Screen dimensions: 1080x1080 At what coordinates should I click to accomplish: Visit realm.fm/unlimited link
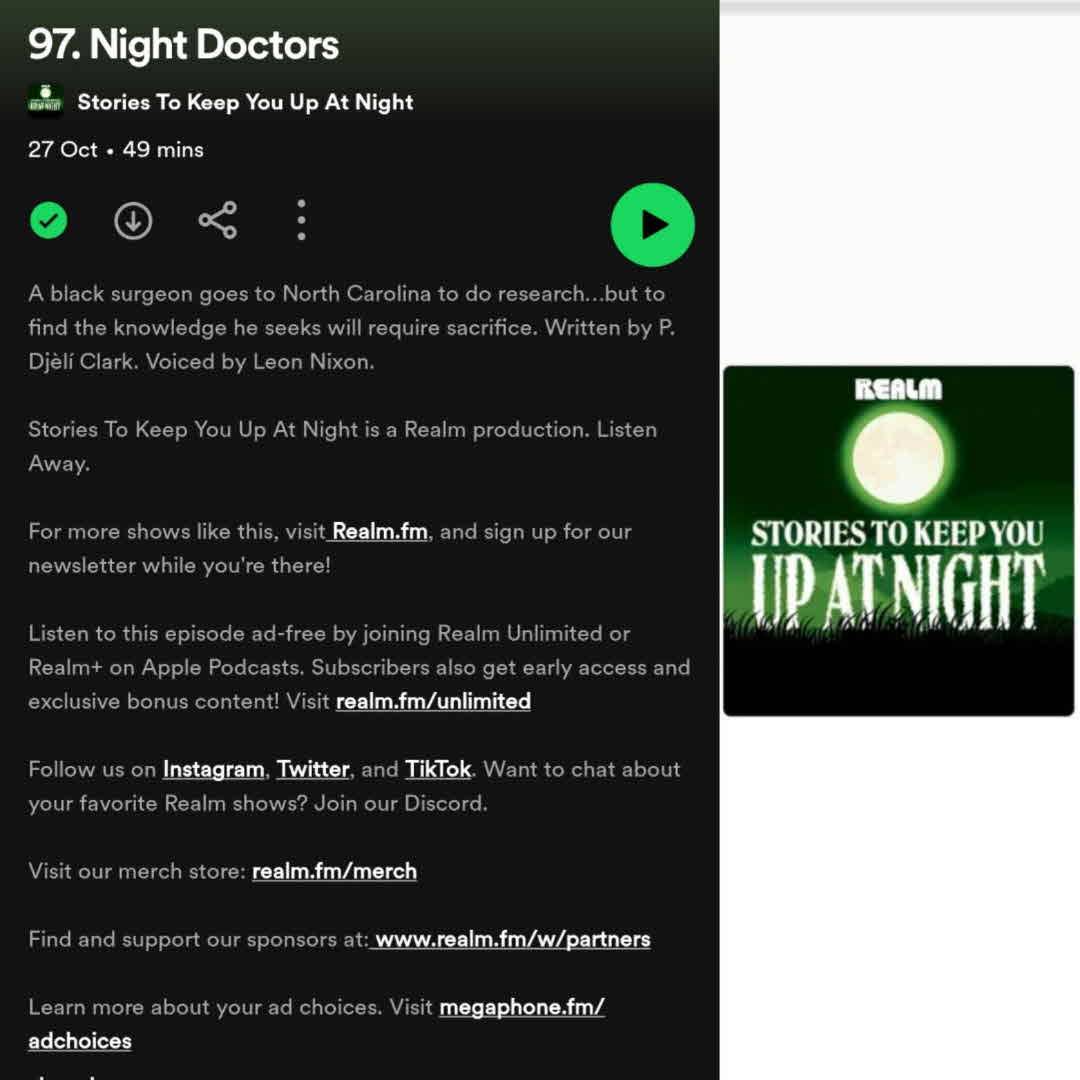click(x=433, y=702)
